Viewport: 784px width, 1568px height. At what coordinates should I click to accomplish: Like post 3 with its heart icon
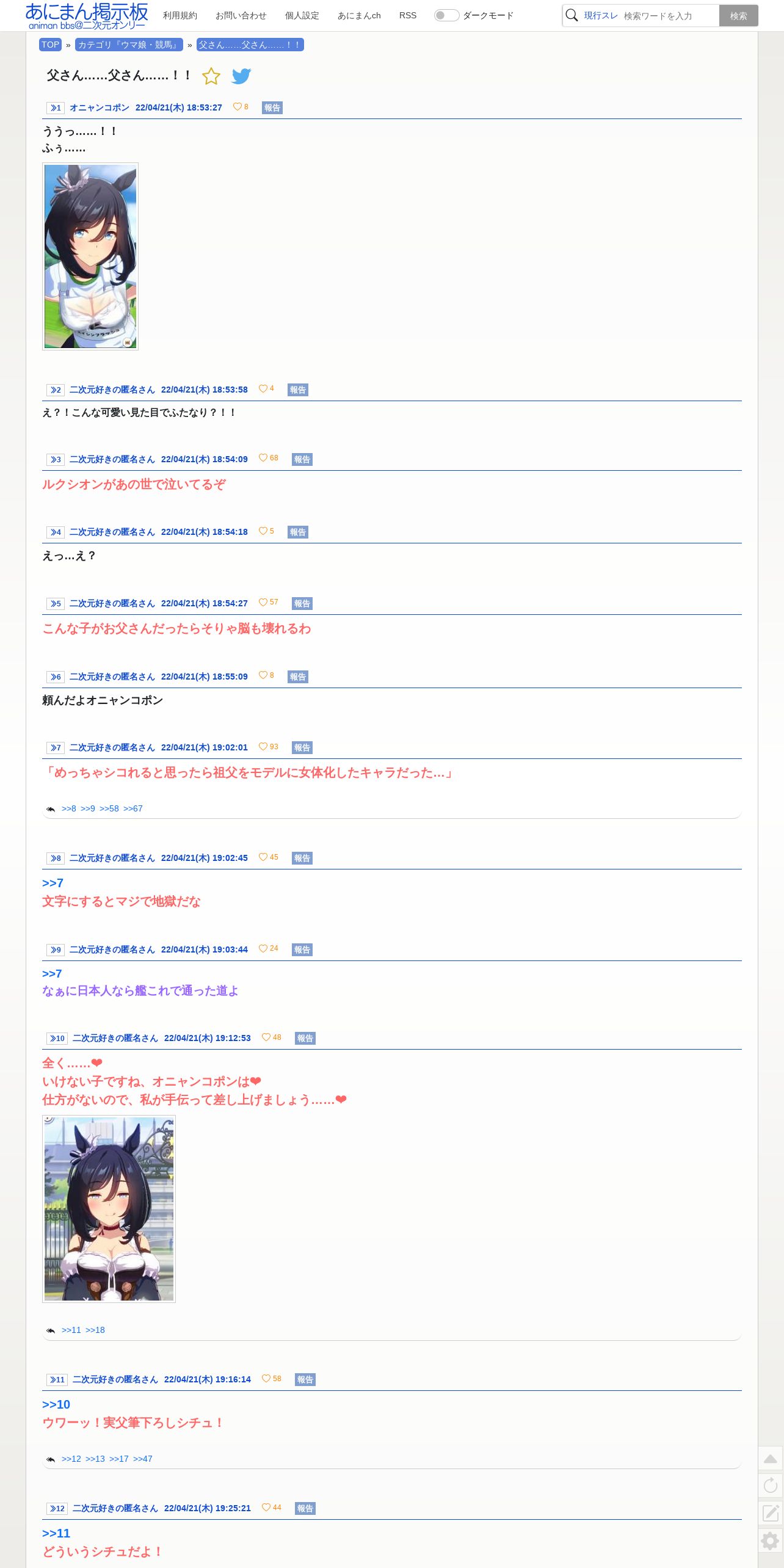263,458
